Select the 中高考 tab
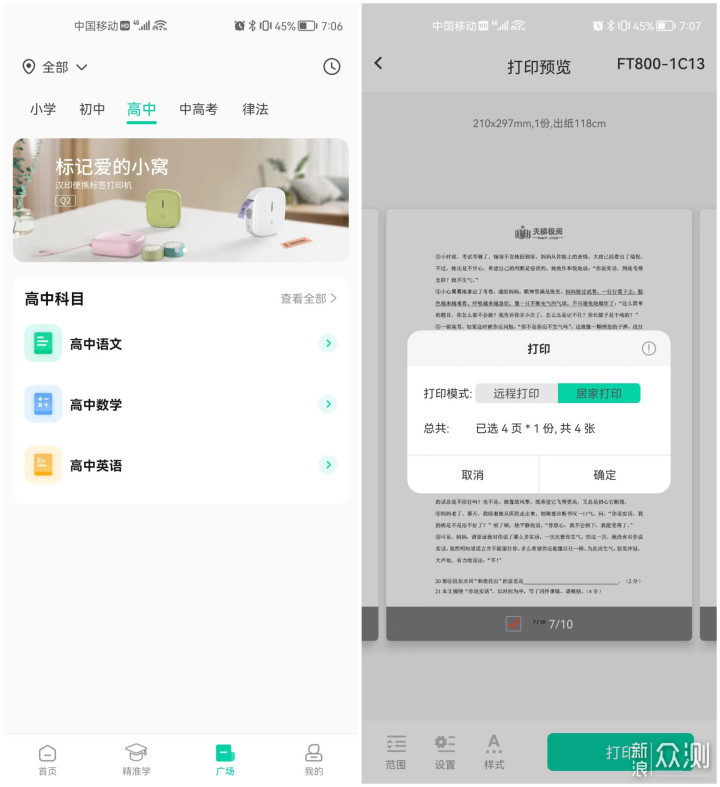720x787 pixels. point(198,109)
